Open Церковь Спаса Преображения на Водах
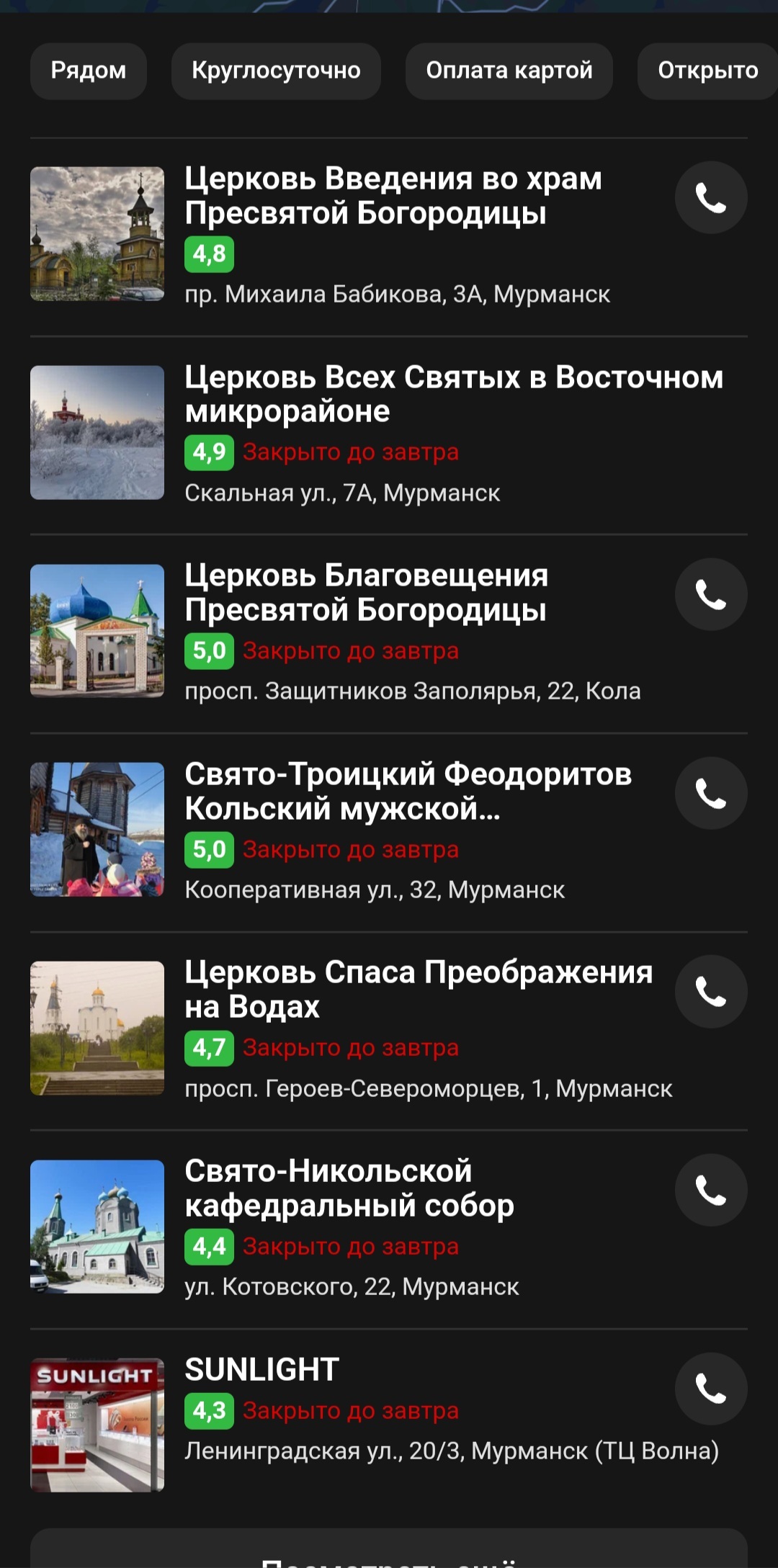Image resolution: width=778 pixels, height=1568 pixels. coord(418,990)
